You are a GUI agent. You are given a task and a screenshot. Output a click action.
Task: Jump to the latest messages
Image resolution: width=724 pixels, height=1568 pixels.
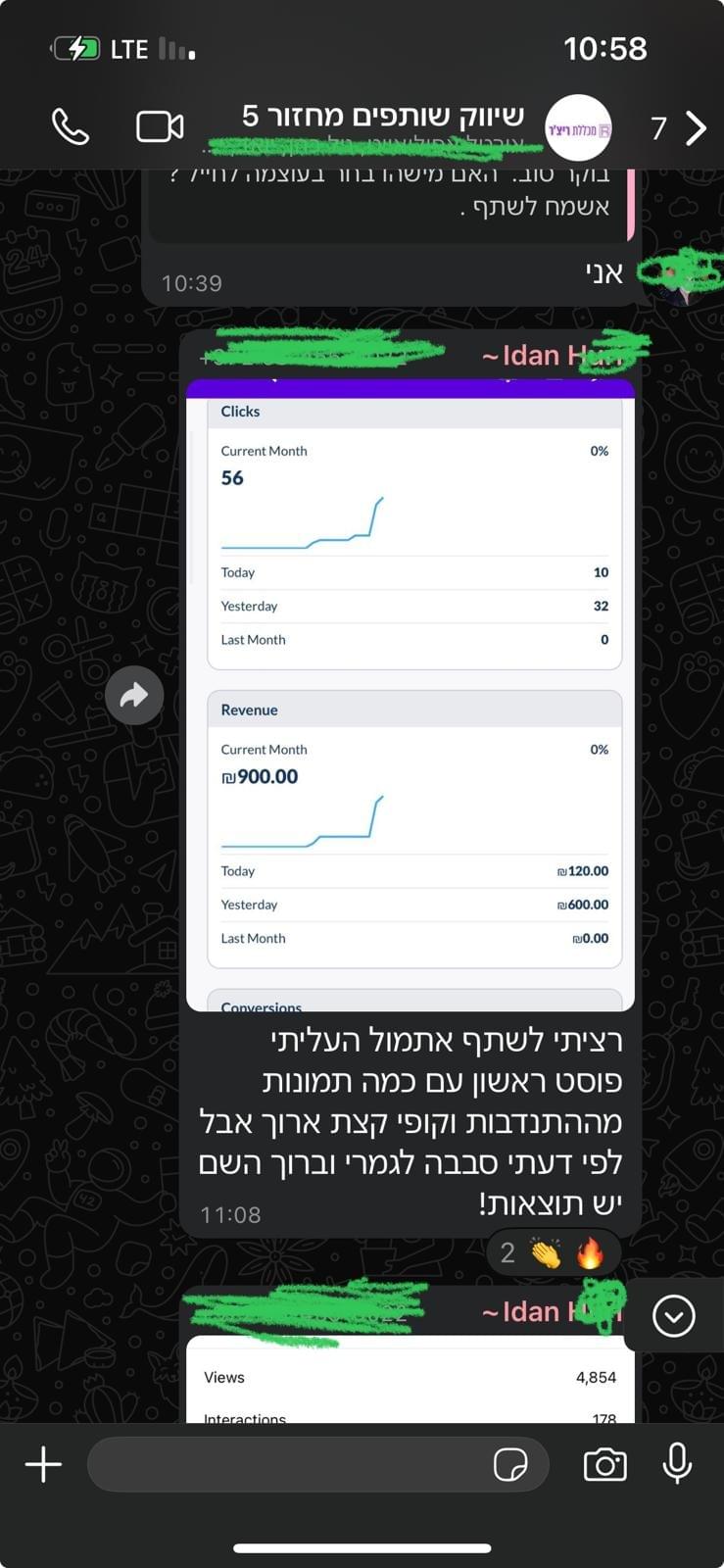pos(673,1316)
